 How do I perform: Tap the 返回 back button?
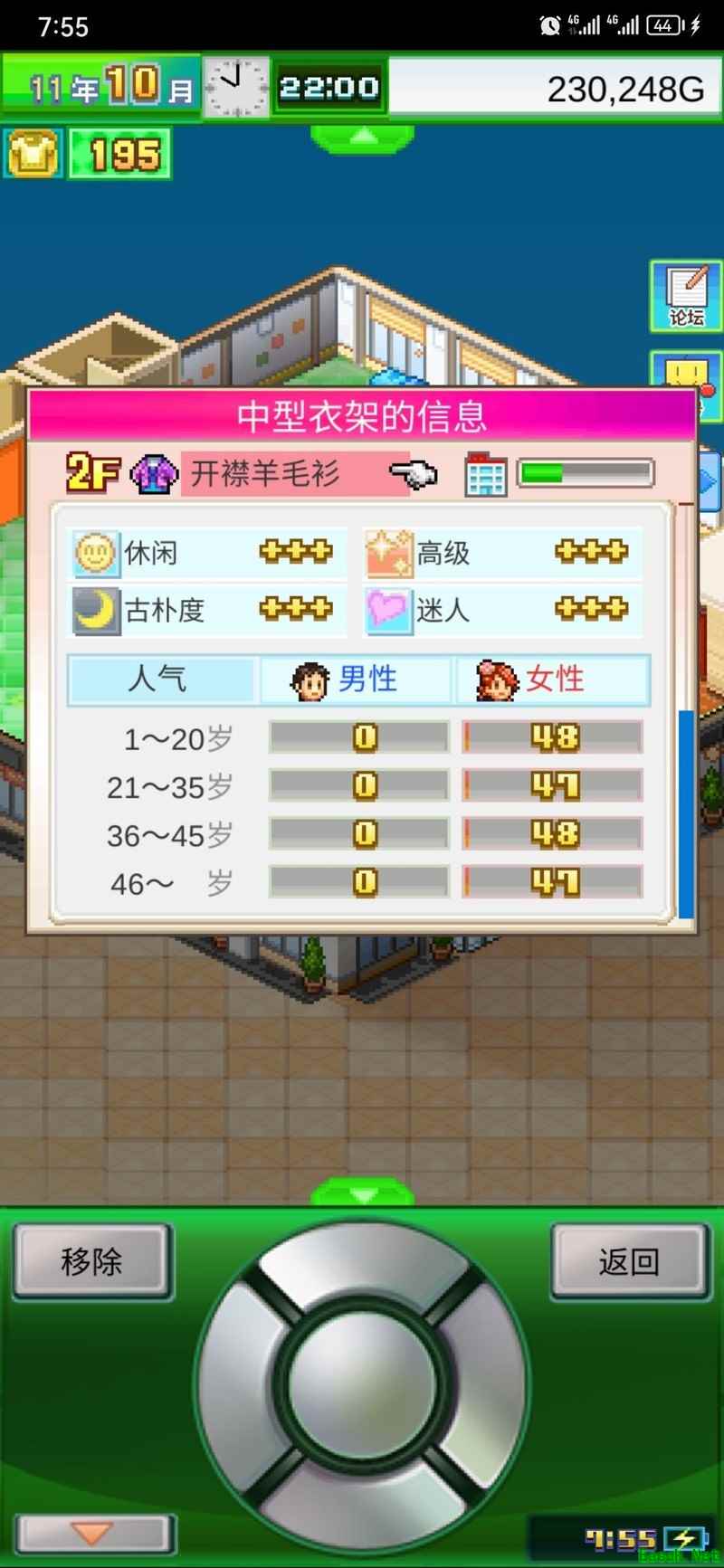pyautogui.click(x=629, y=1261)
